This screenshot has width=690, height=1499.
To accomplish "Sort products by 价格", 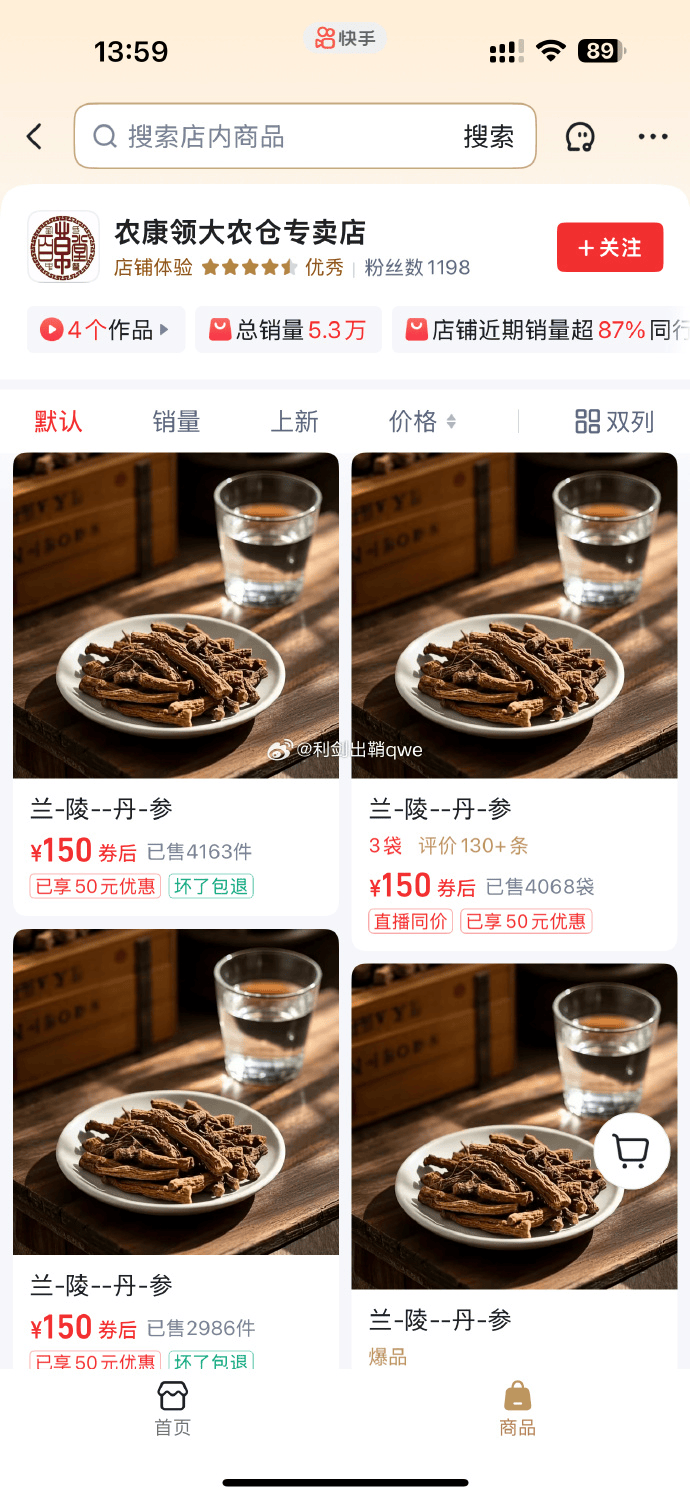I will [421, 421].
